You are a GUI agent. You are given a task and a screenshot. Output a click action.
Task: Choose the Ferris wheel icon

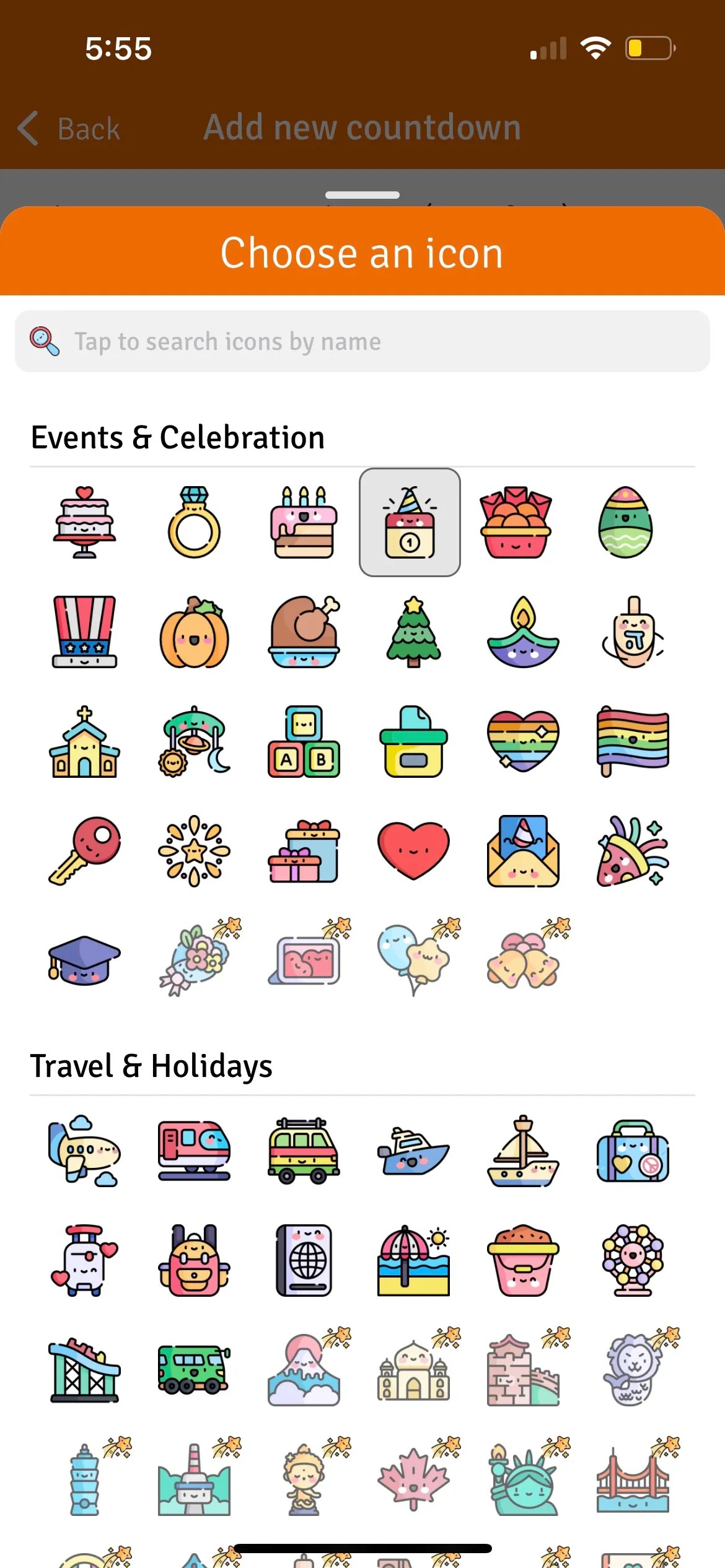click(633, 1261)
